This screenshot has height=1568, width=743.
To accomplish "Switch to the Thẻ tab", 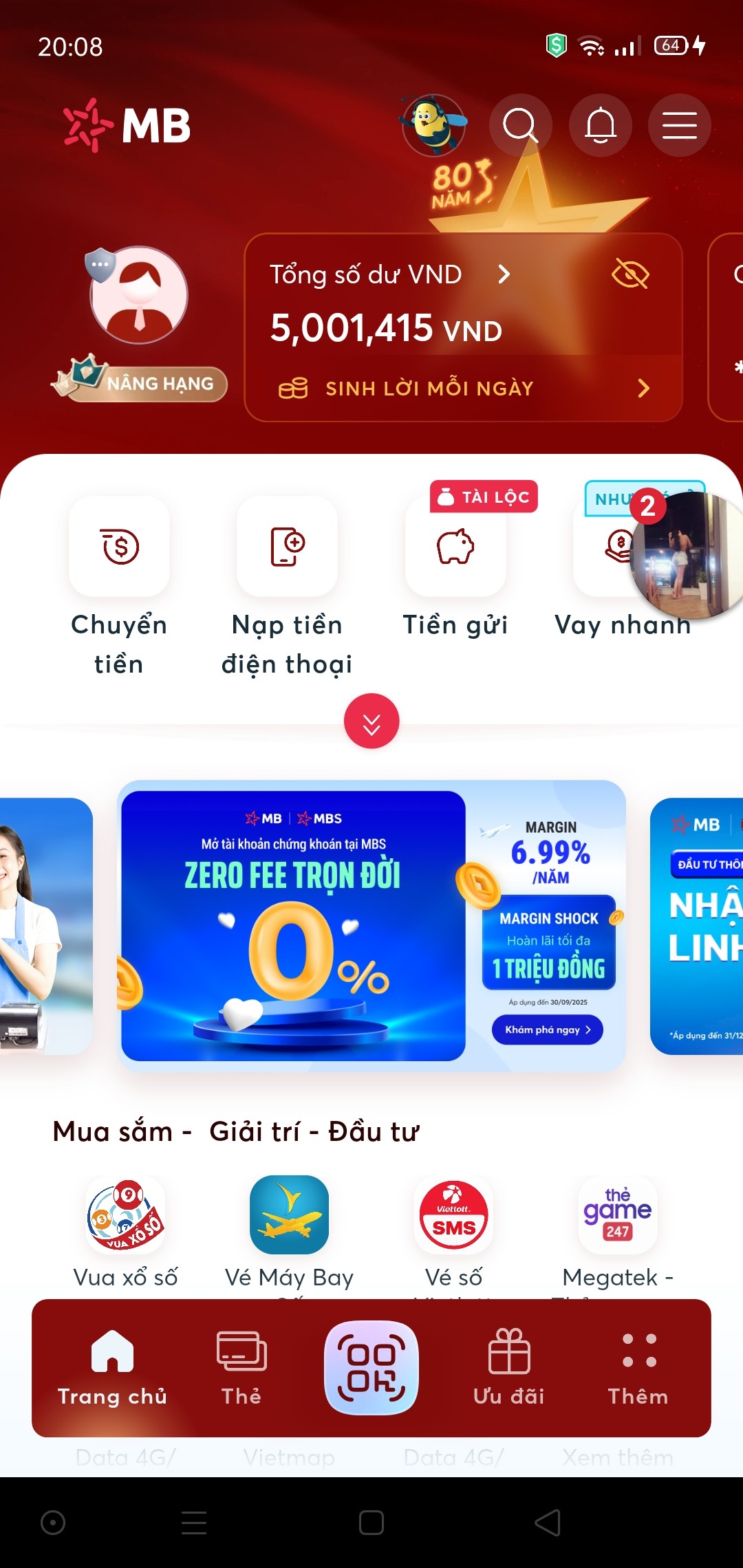I will [x=241, y=1369].
